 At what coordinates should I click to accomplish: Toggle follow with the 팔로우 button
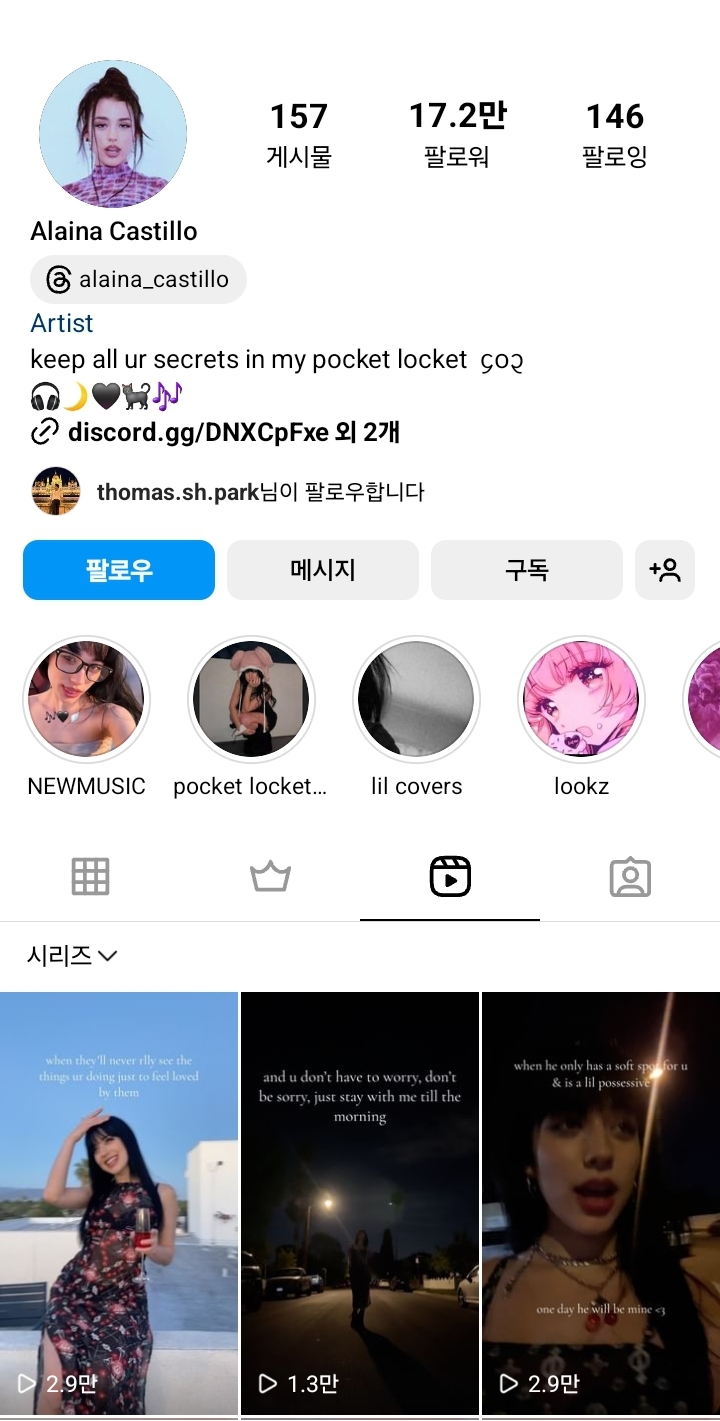click(118, 569)
